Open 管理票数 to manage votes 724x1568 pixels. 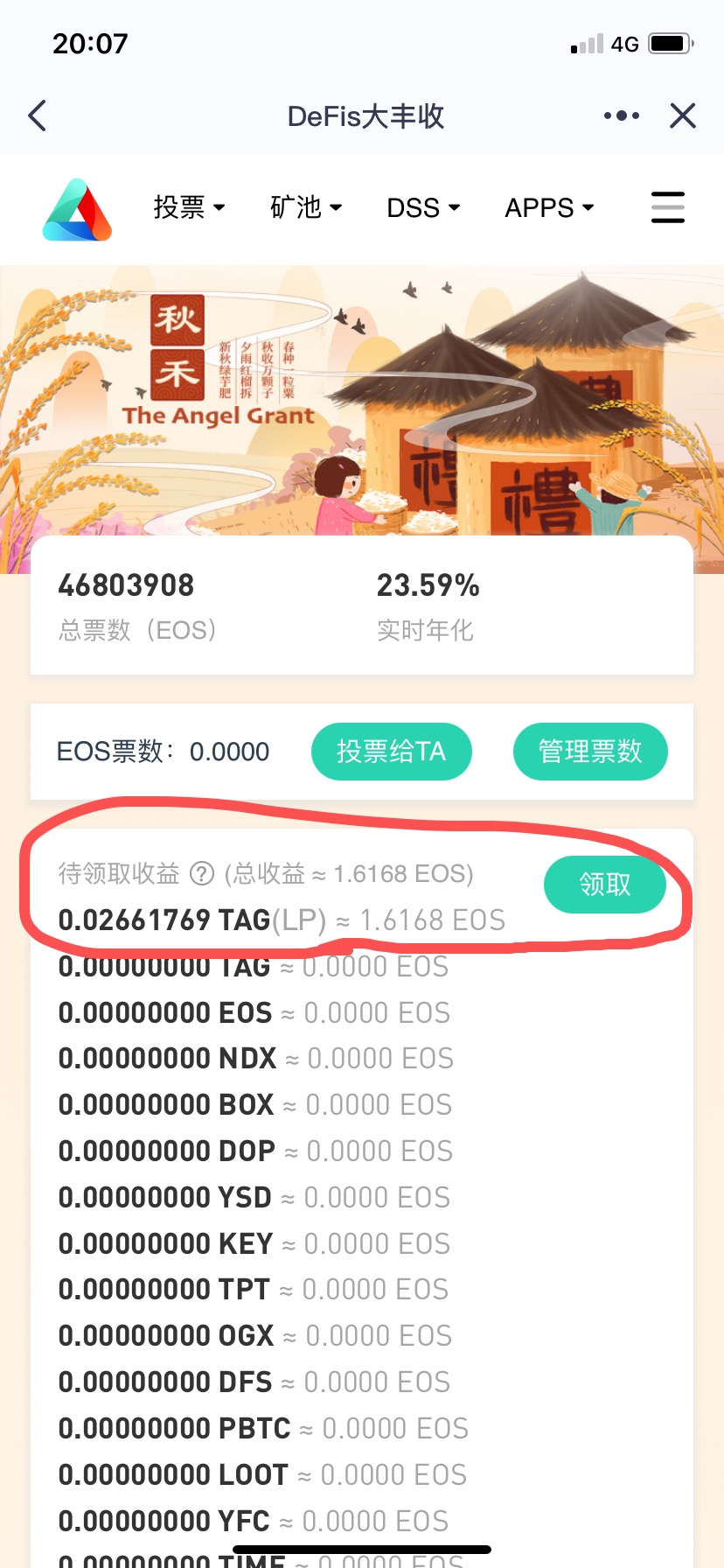(590, 751)
